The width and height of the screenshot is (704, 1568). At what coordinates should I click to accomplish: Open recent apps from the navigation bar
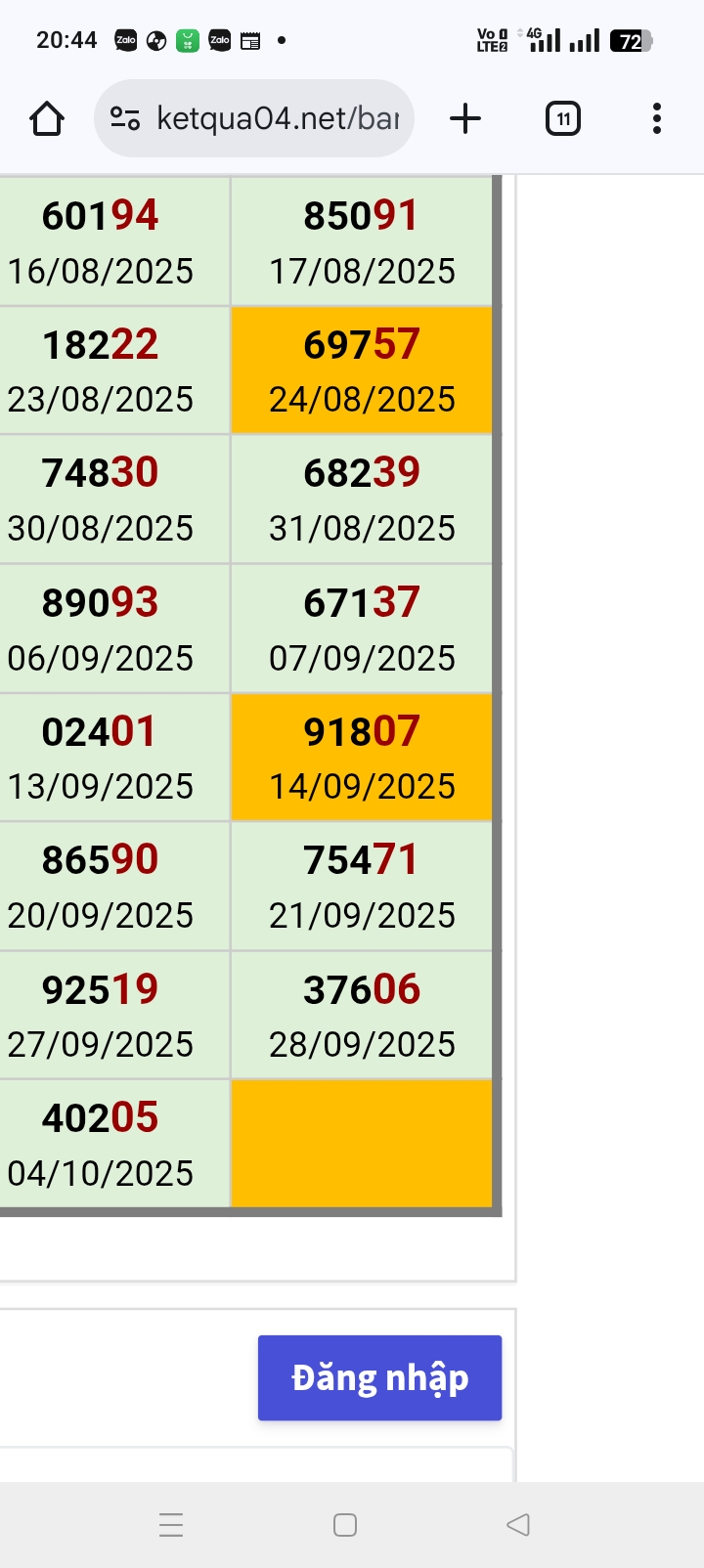(171, 1524)
